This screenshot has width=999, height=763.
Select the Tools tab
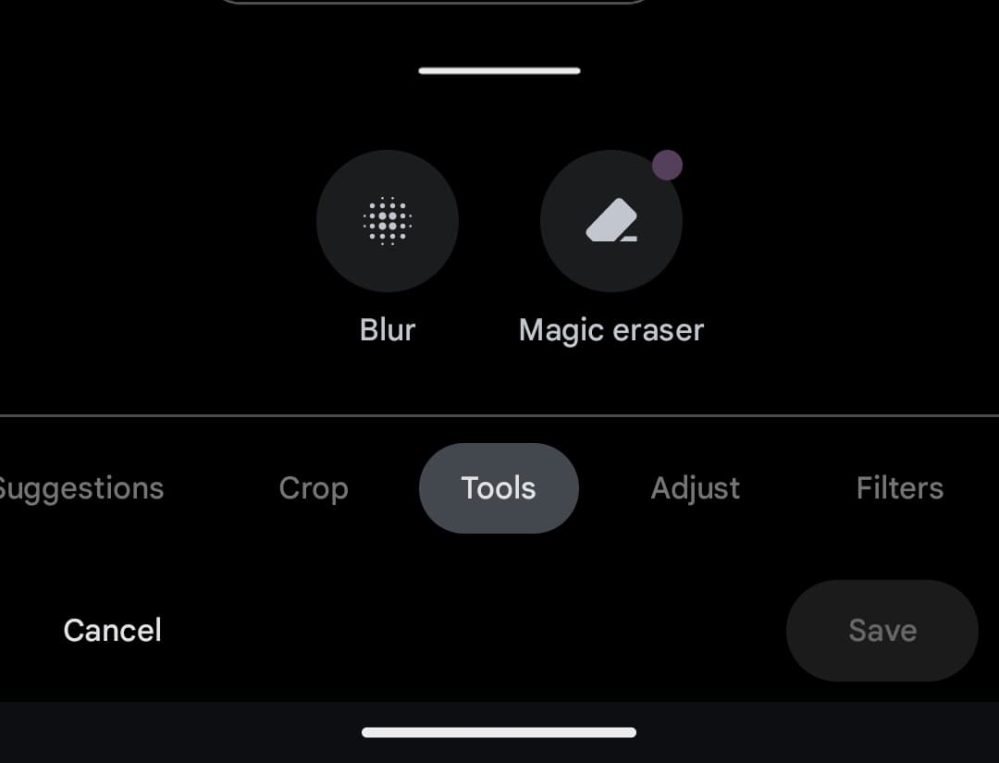(498, 488)
